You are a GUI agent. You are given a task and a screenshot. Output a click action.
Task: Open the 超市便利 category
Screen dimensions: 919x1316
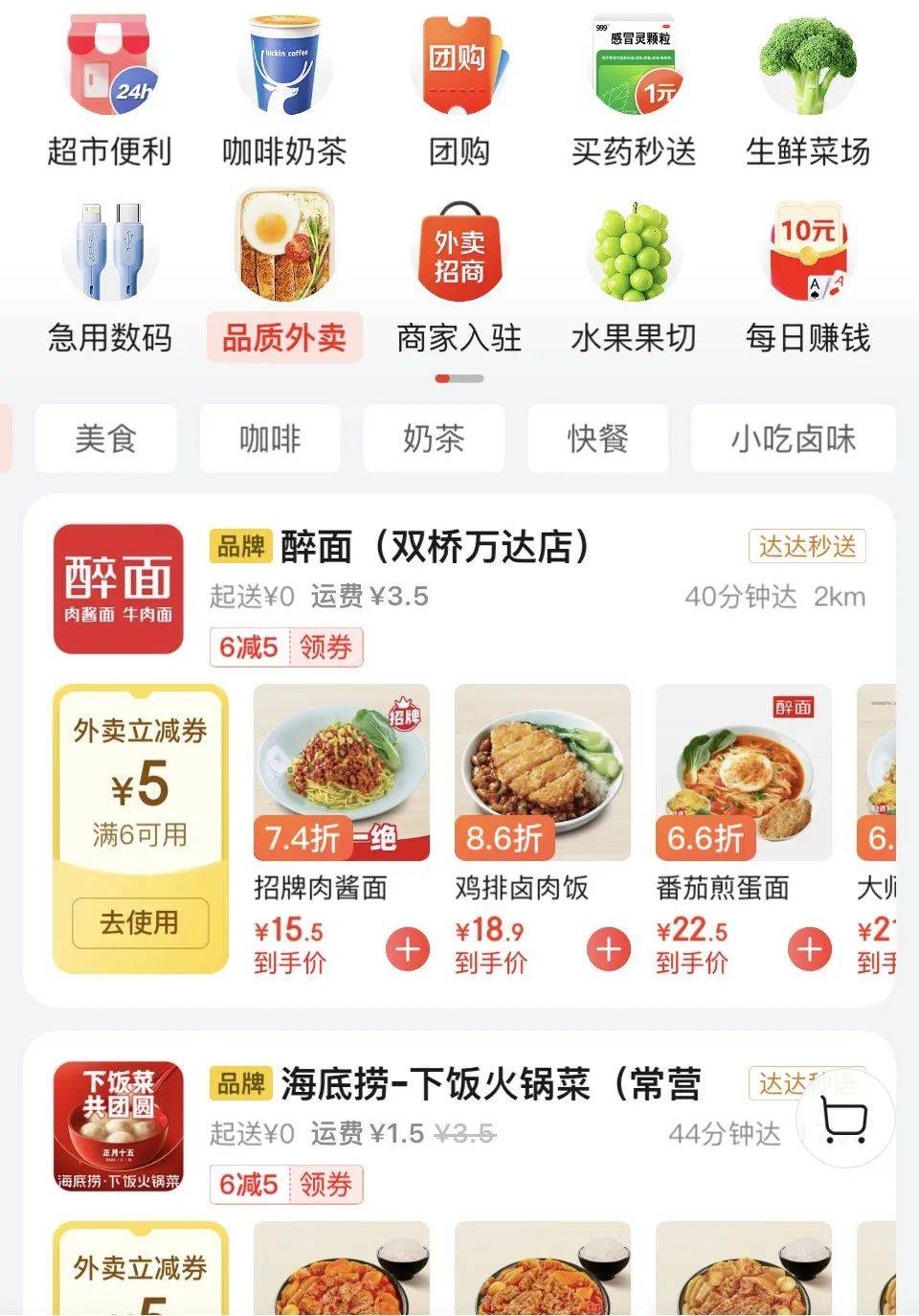pyautogui.click(x=109, y=96)
